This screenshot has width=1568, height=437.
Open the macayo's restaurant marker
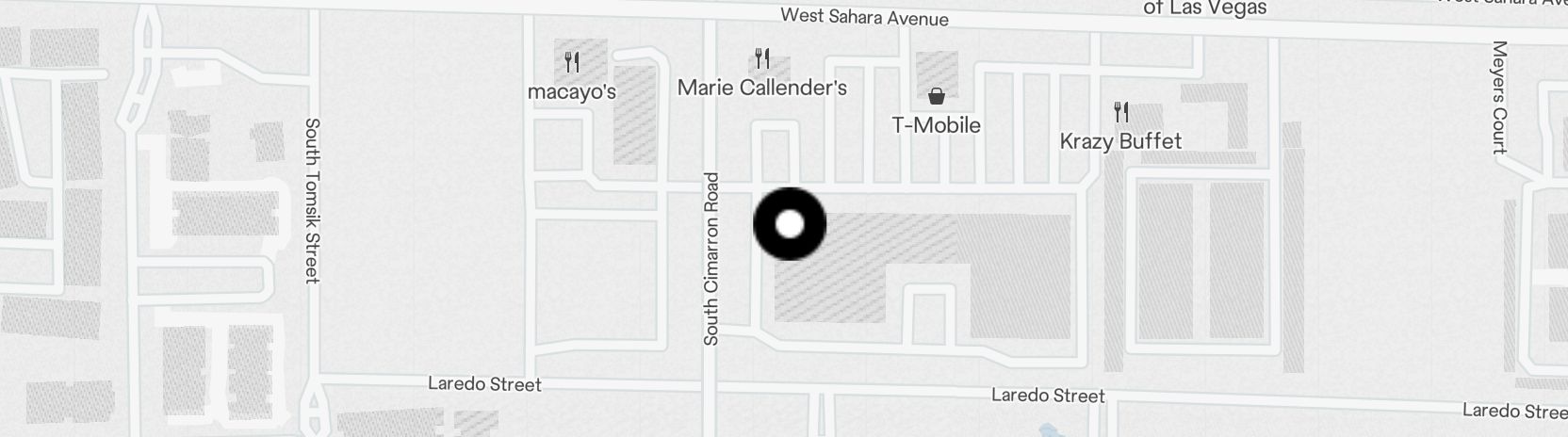[x=572, y=63]
